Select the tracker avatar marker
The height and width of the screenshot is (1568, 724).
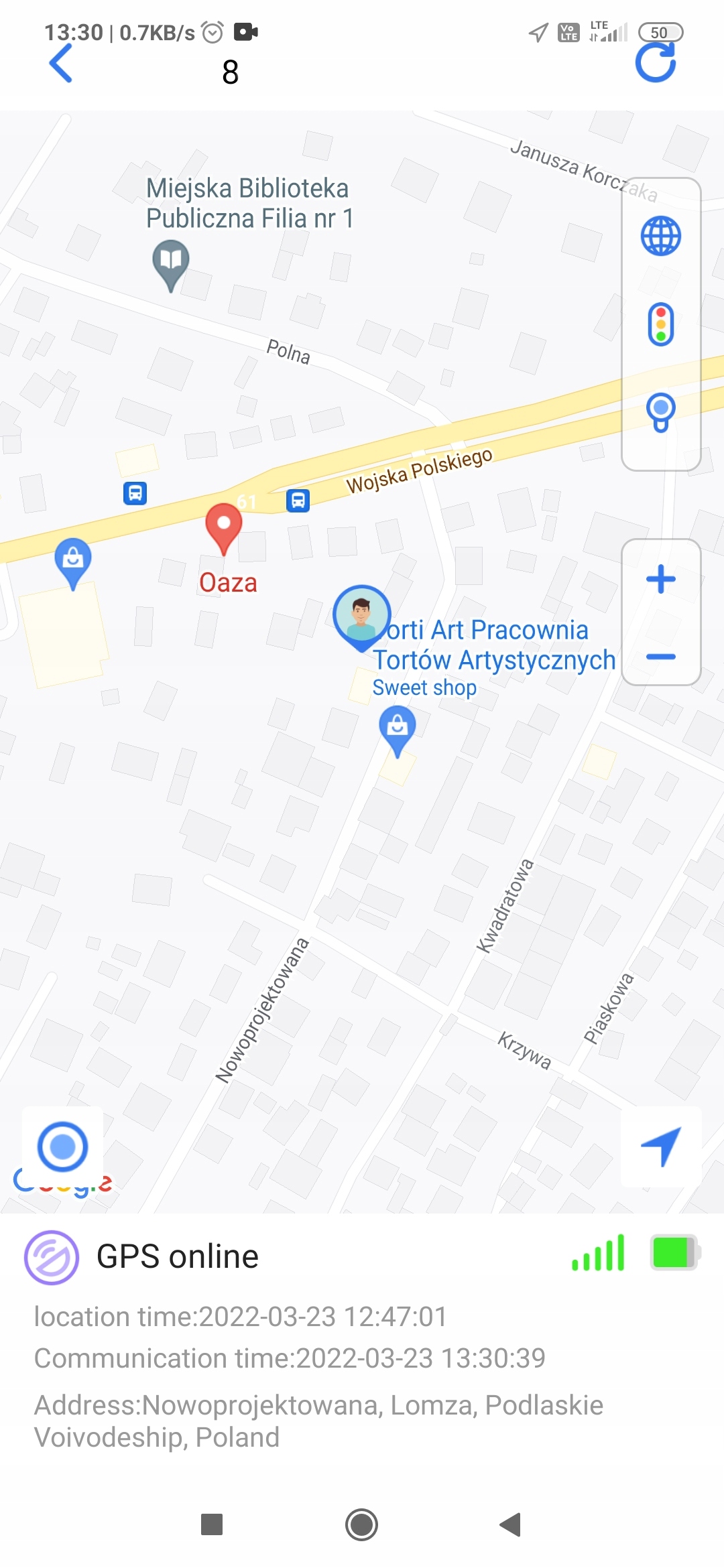(x=362, y=615)
